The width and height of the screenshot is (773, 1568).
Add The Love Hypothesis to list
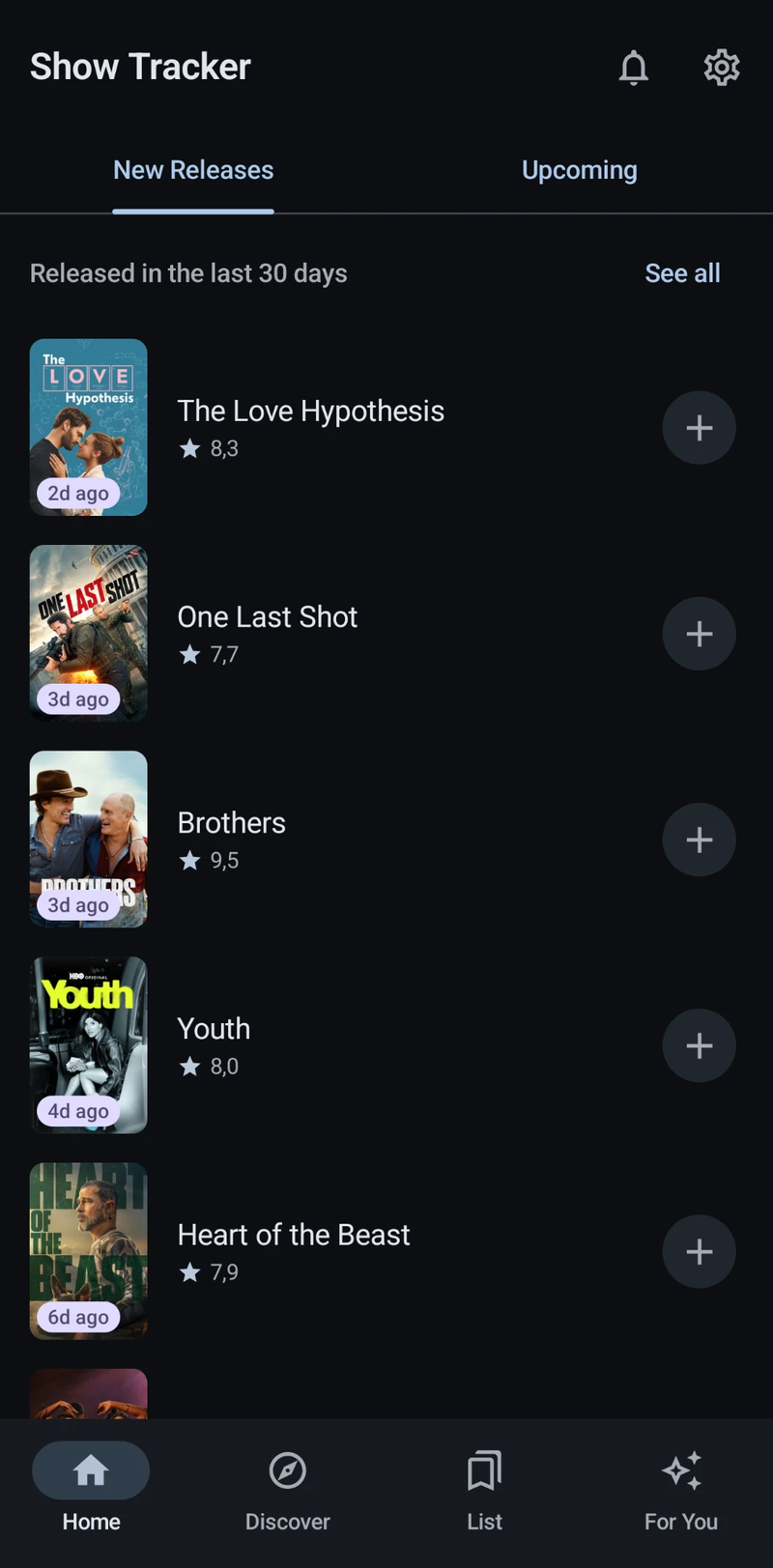(699, 428)
